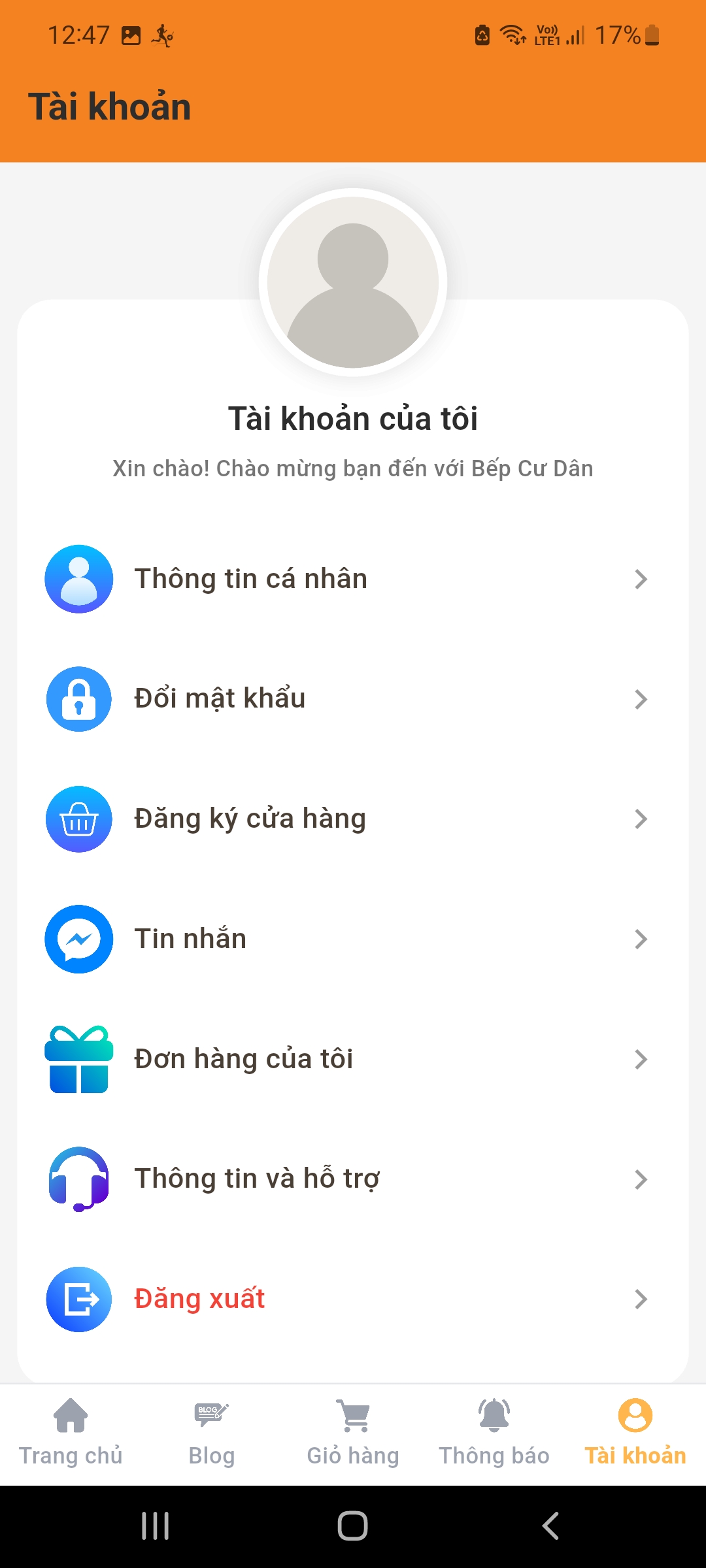
Task: Click the padlock icon for Đổi mật khẩu
Action: point(78,699)
